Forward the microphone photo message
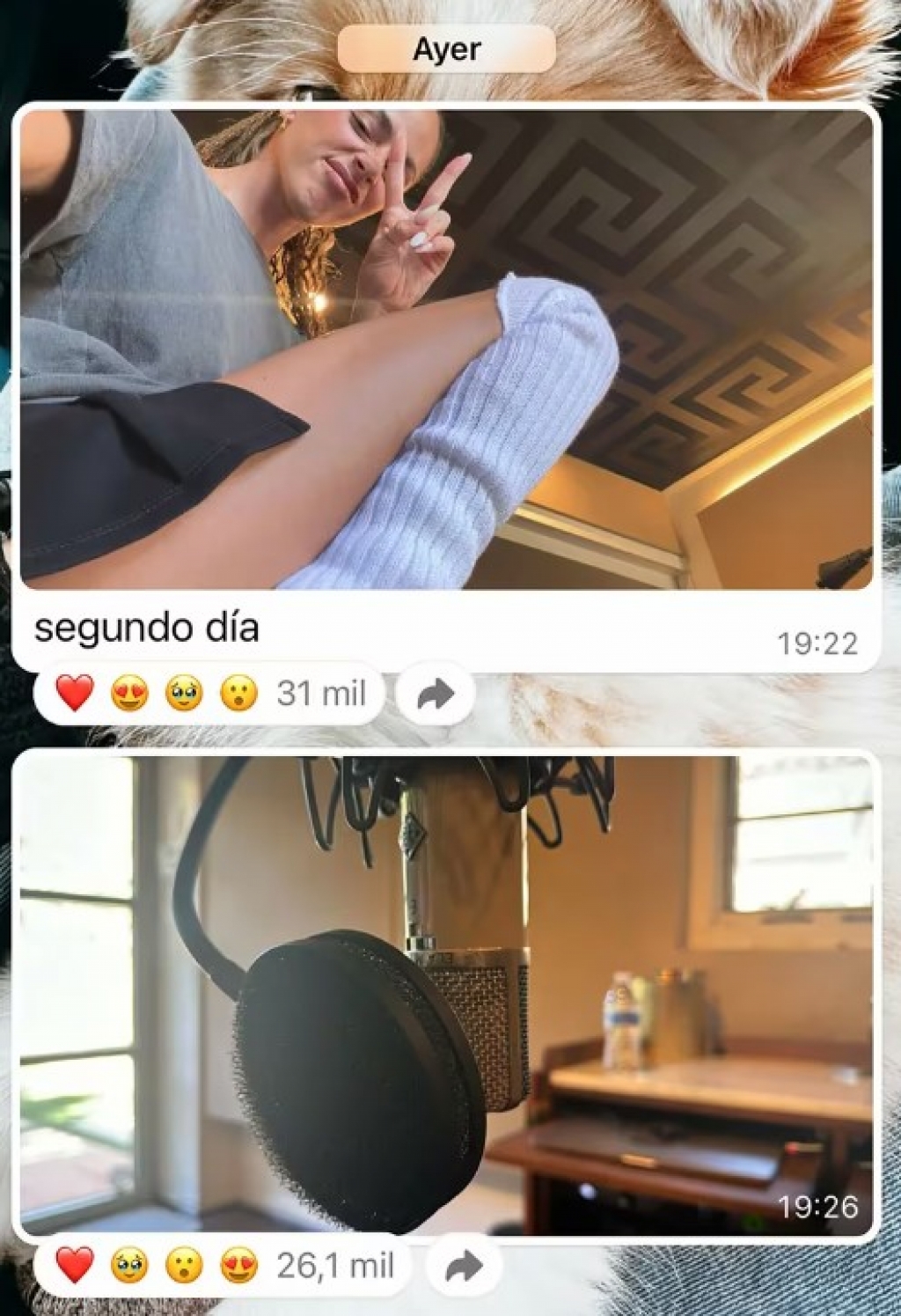This screenshot has height=1316, width=901. point(464,1267)
